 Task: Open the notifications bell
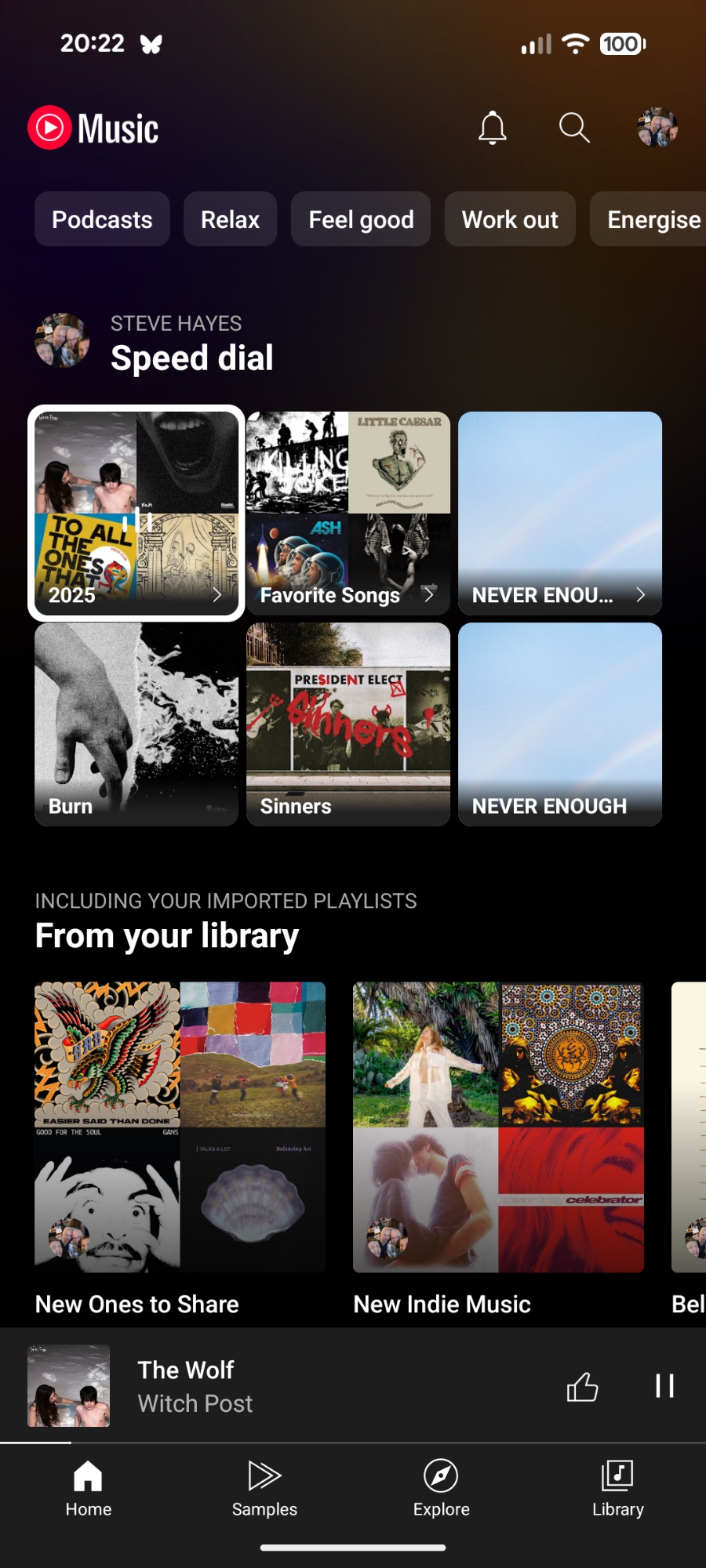click(493, 128)
